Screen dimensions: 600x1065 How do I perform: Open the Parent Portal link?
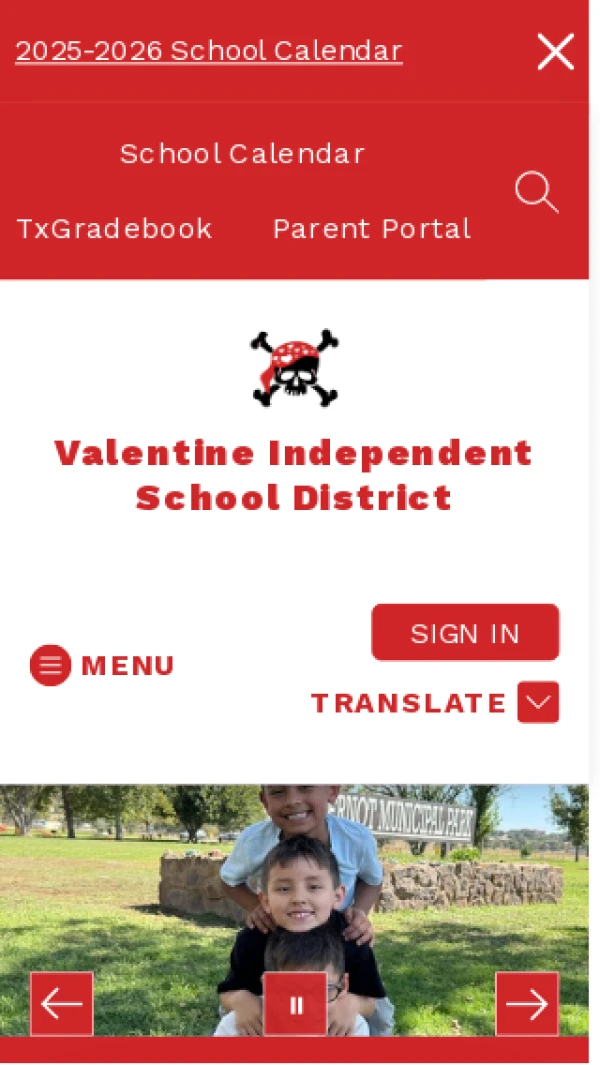371,229
